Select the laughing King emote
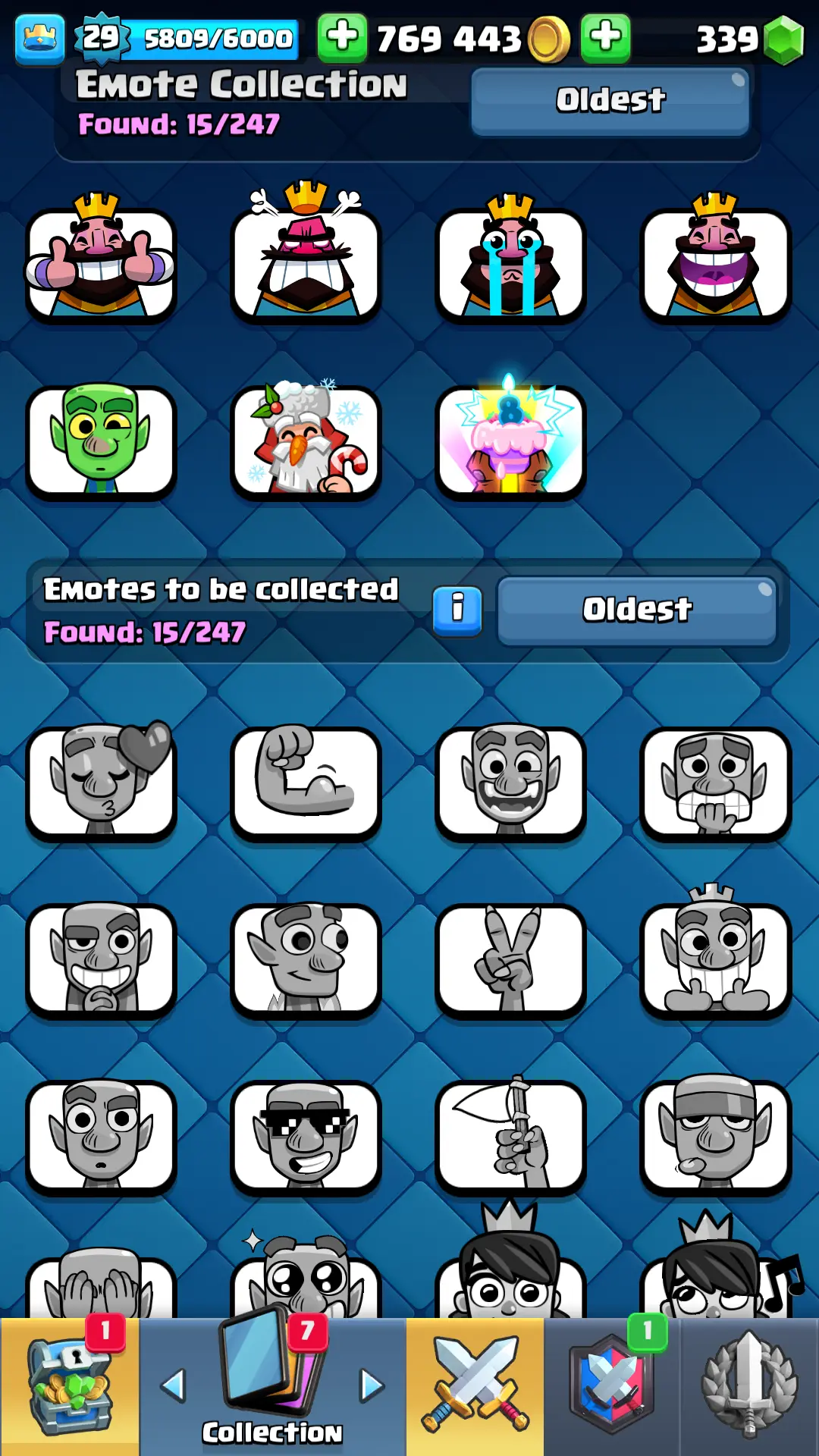Image resolution: width=819 pixels, height=1456 pixels. coord(715,263)
